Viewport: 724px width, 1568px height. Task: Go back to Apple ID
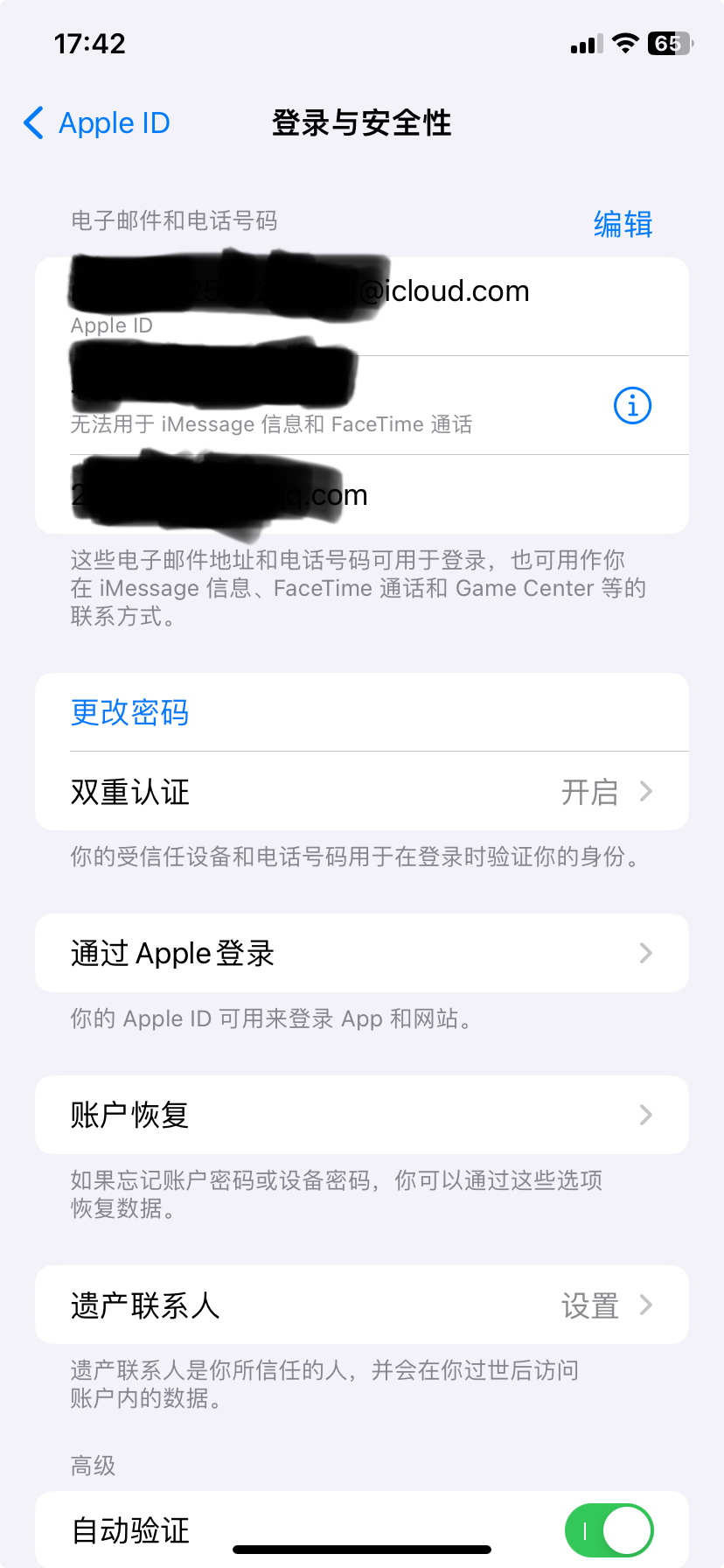click(96, 123)
